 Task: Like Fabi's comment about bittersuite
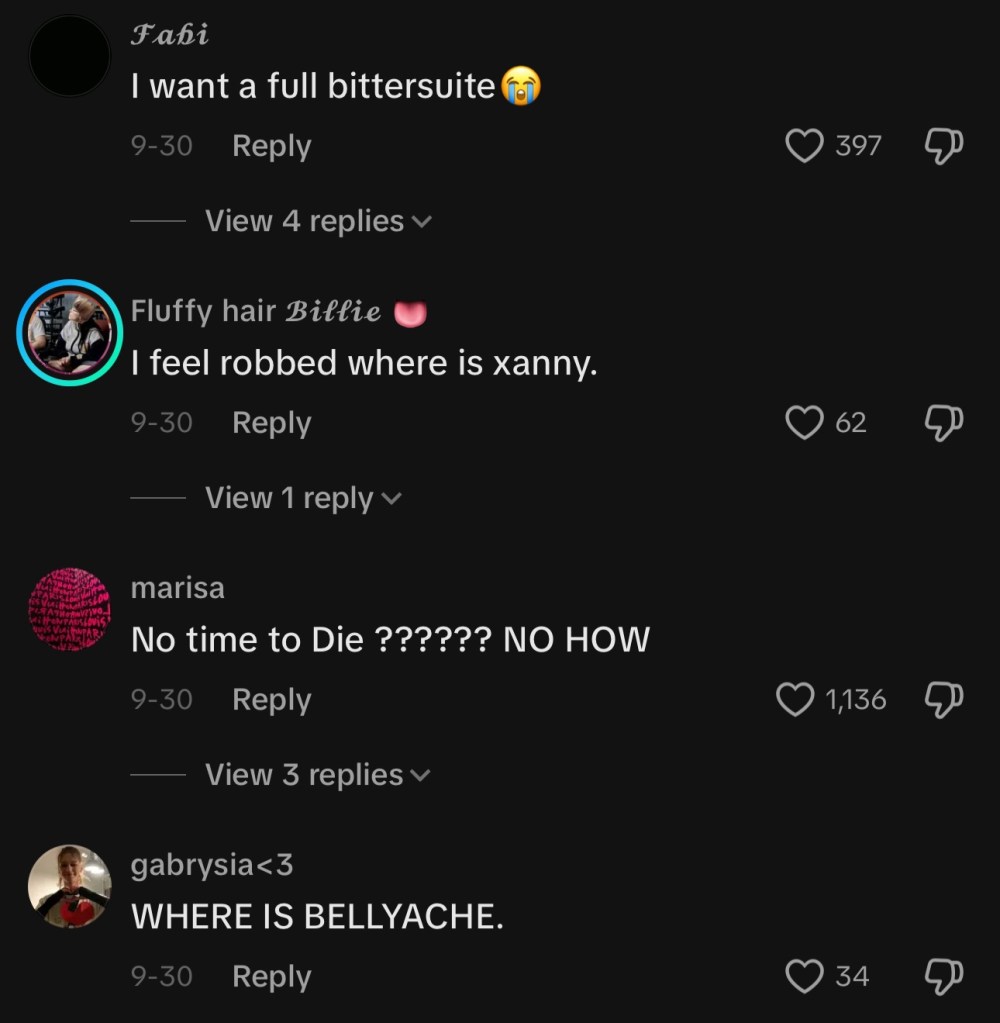804,146
